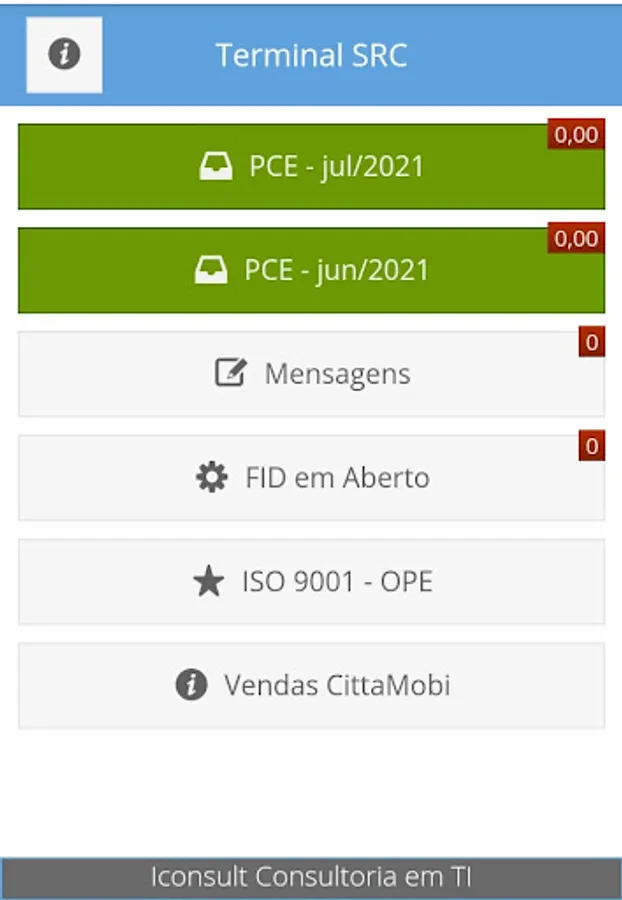Tap ISO 9001 - OPE
The height and width of the screenshot is (900, 622).
tap(311, 582)
